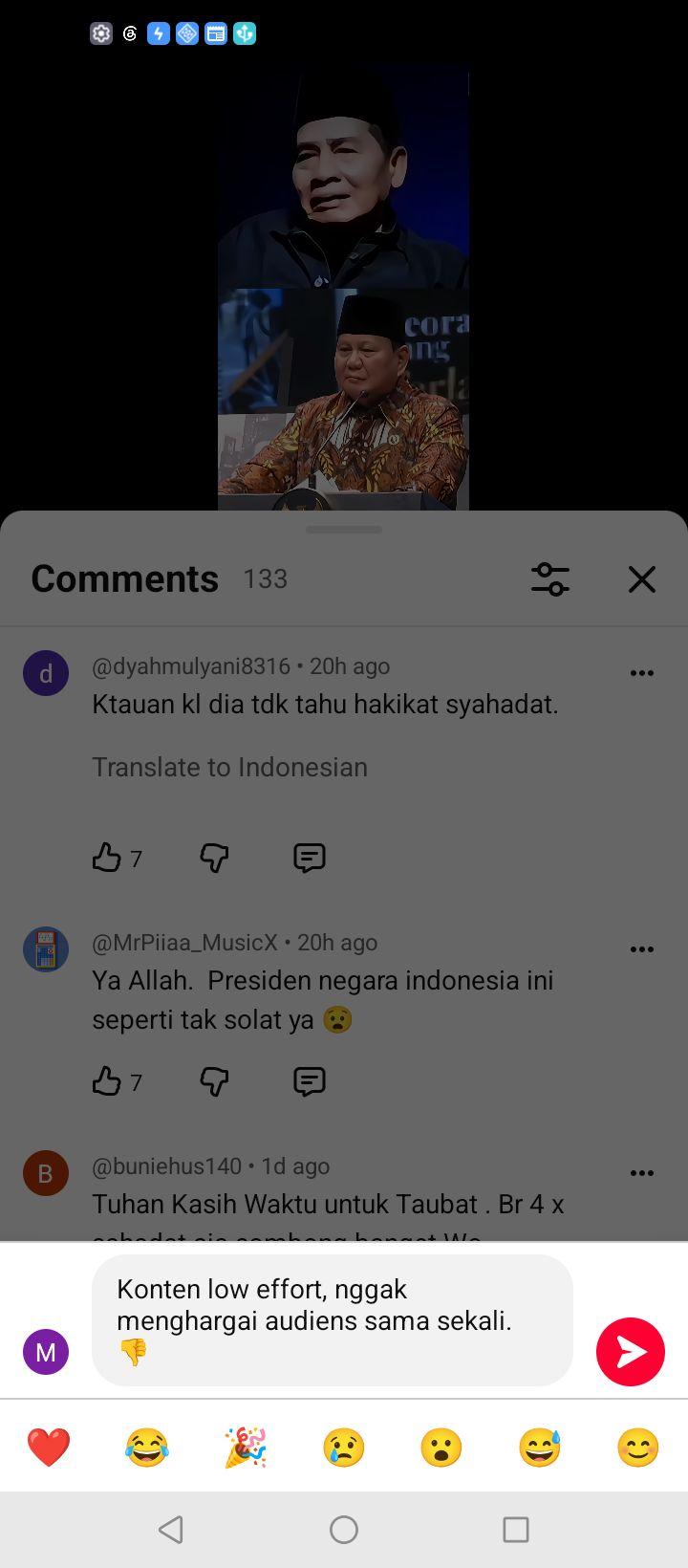Like the comment by @dyahmulyani8316
The width and height of the screenshot is (688, 1568).
pos(106,858)
